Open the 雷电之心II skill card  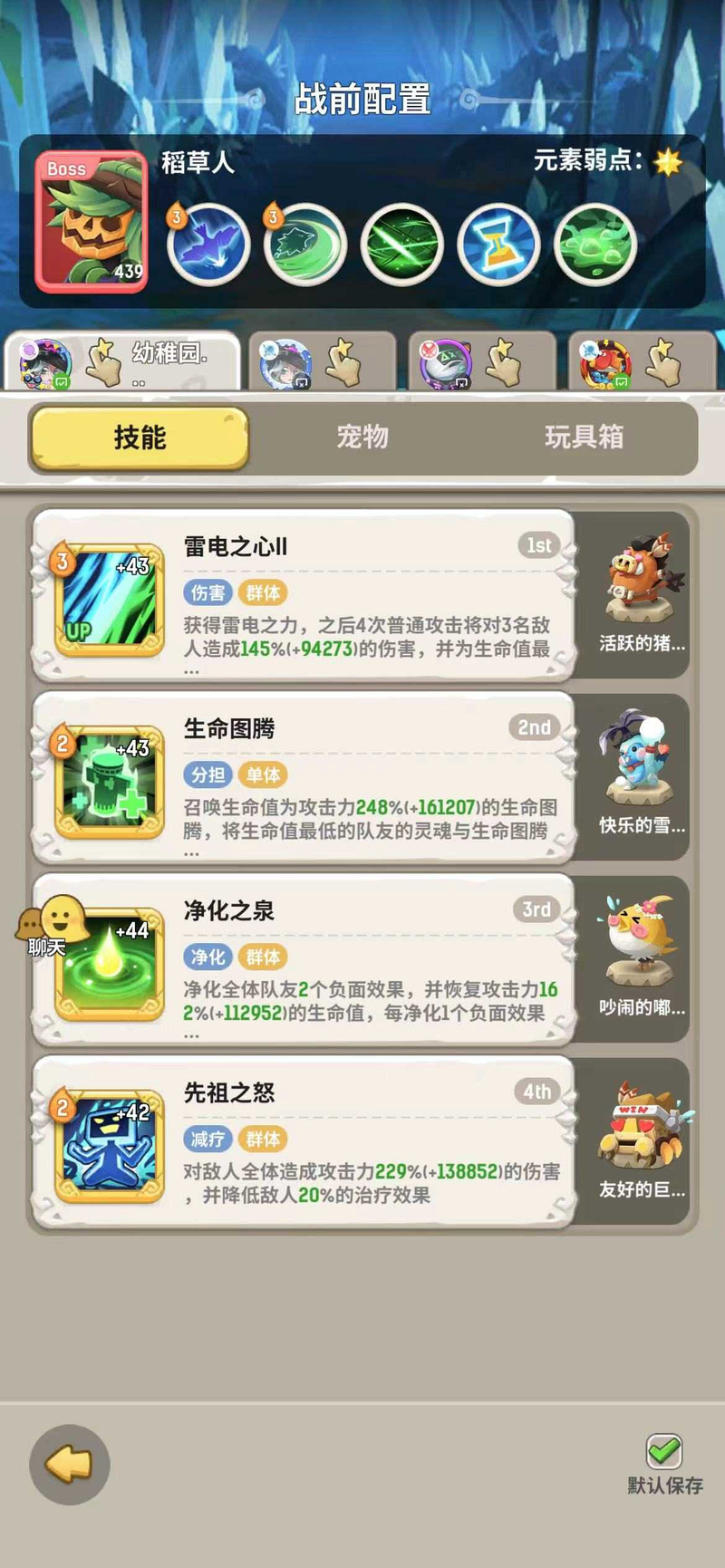[x=304, y=596]
